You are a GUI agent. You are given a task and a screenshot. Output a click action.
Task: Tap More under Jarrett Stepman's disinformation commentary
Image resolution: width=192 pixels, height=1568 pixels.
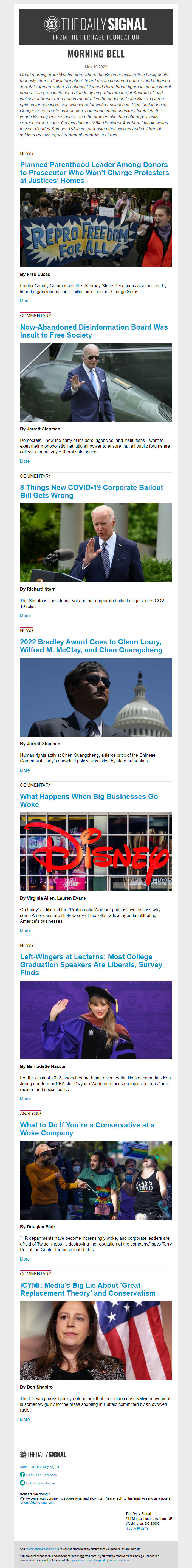[24, 461]
